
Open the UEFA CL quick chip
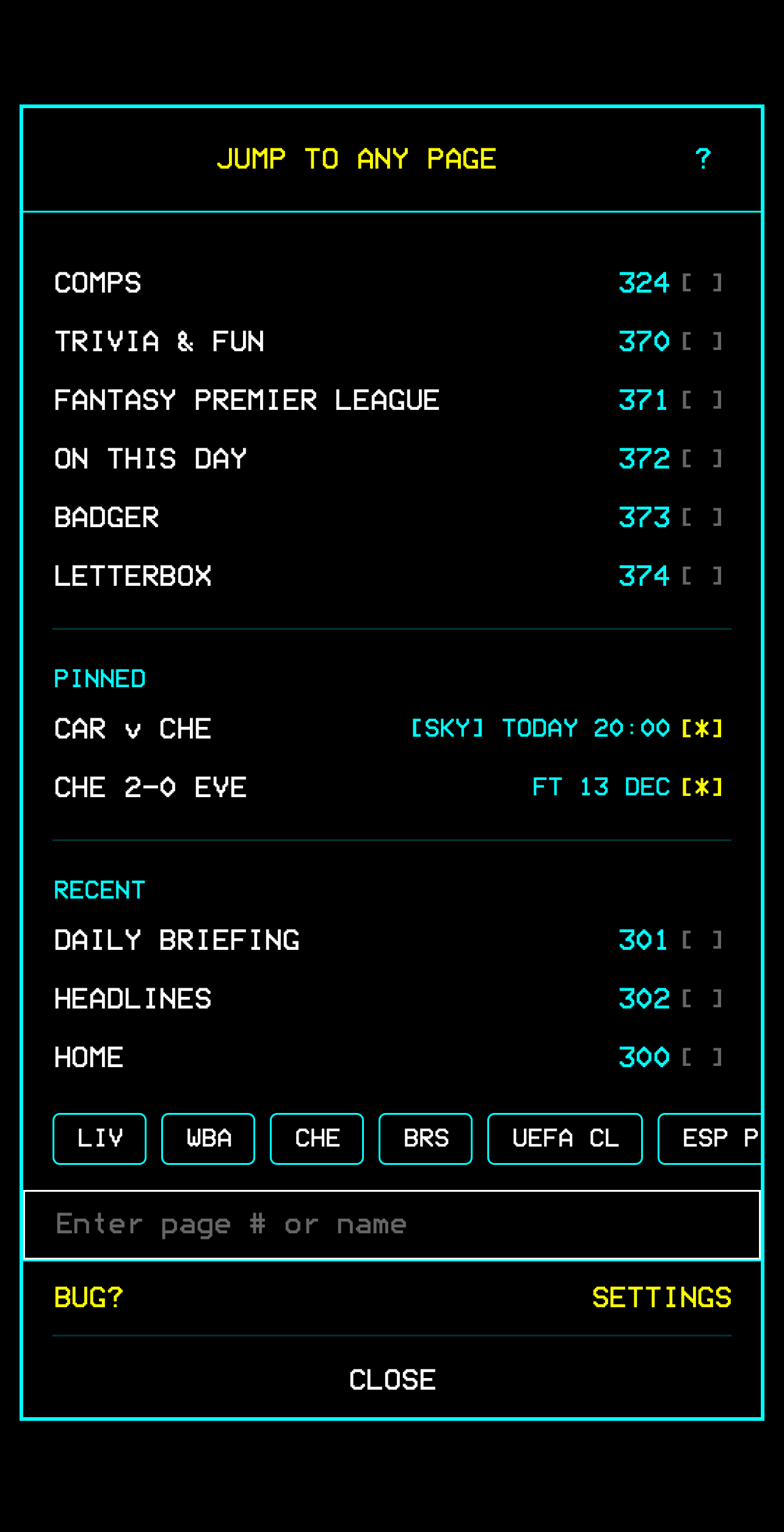(x=564, y=1138)
